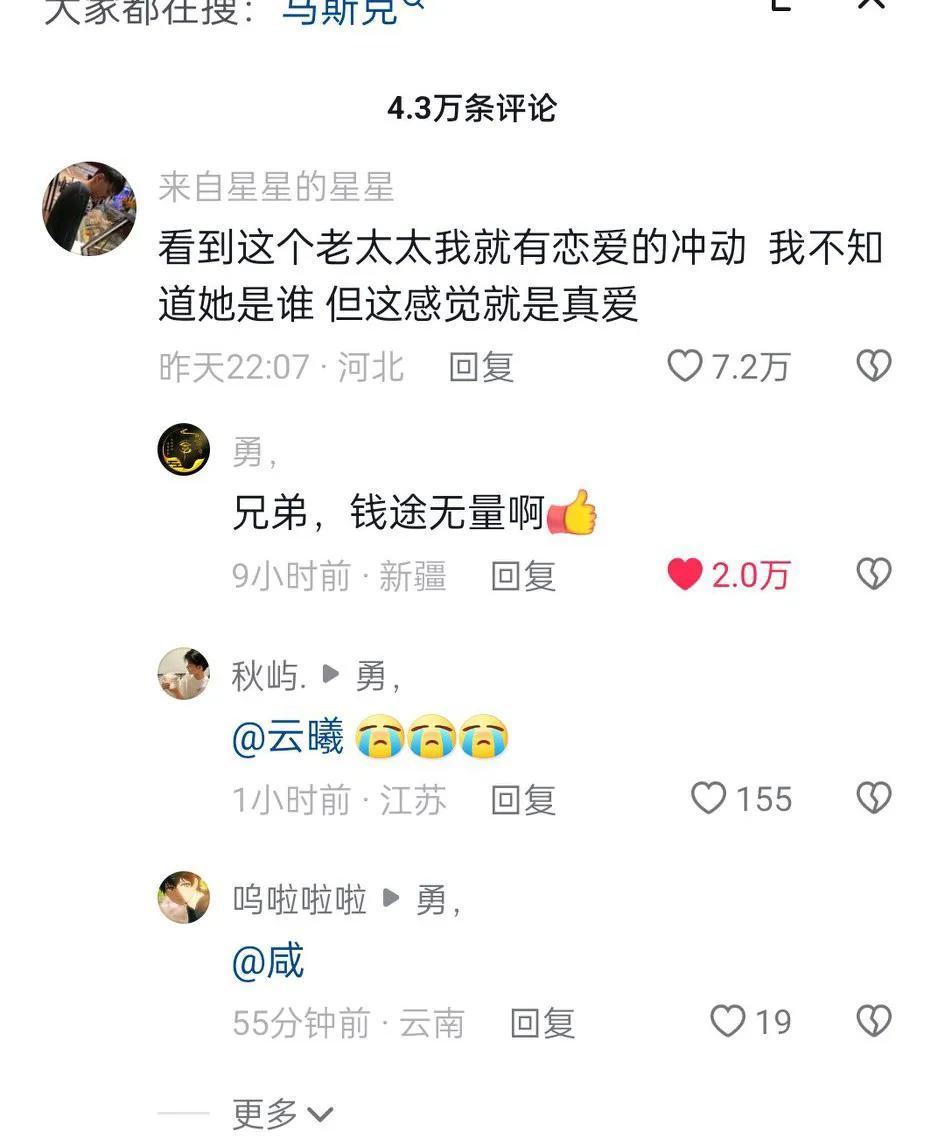This screenshot has height=1146, width=945.
Task: Like 呜啦啦啦's comment with 19 likes
Action: 727,1022
